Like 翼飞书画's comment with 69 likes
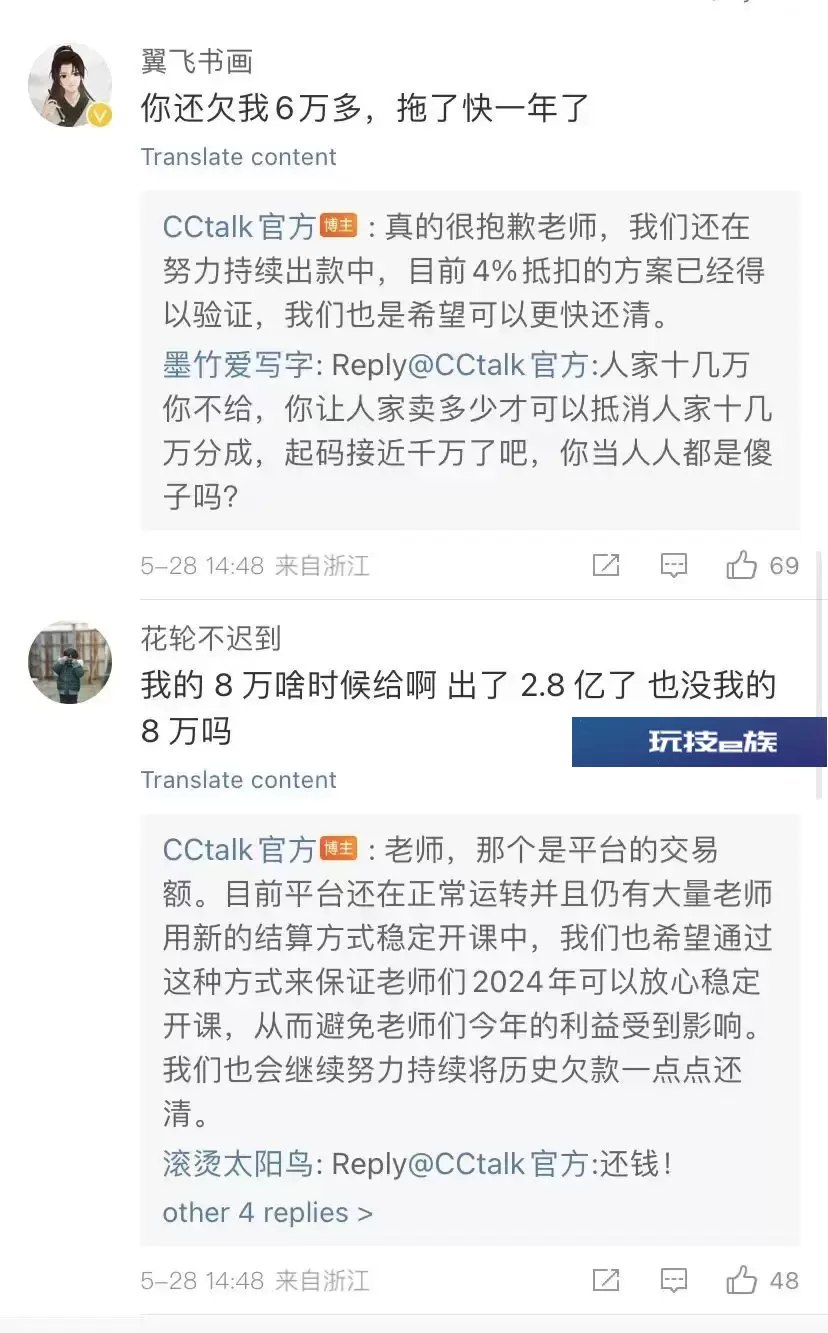The image size is (828, 1333). click(x=762, y=566)
